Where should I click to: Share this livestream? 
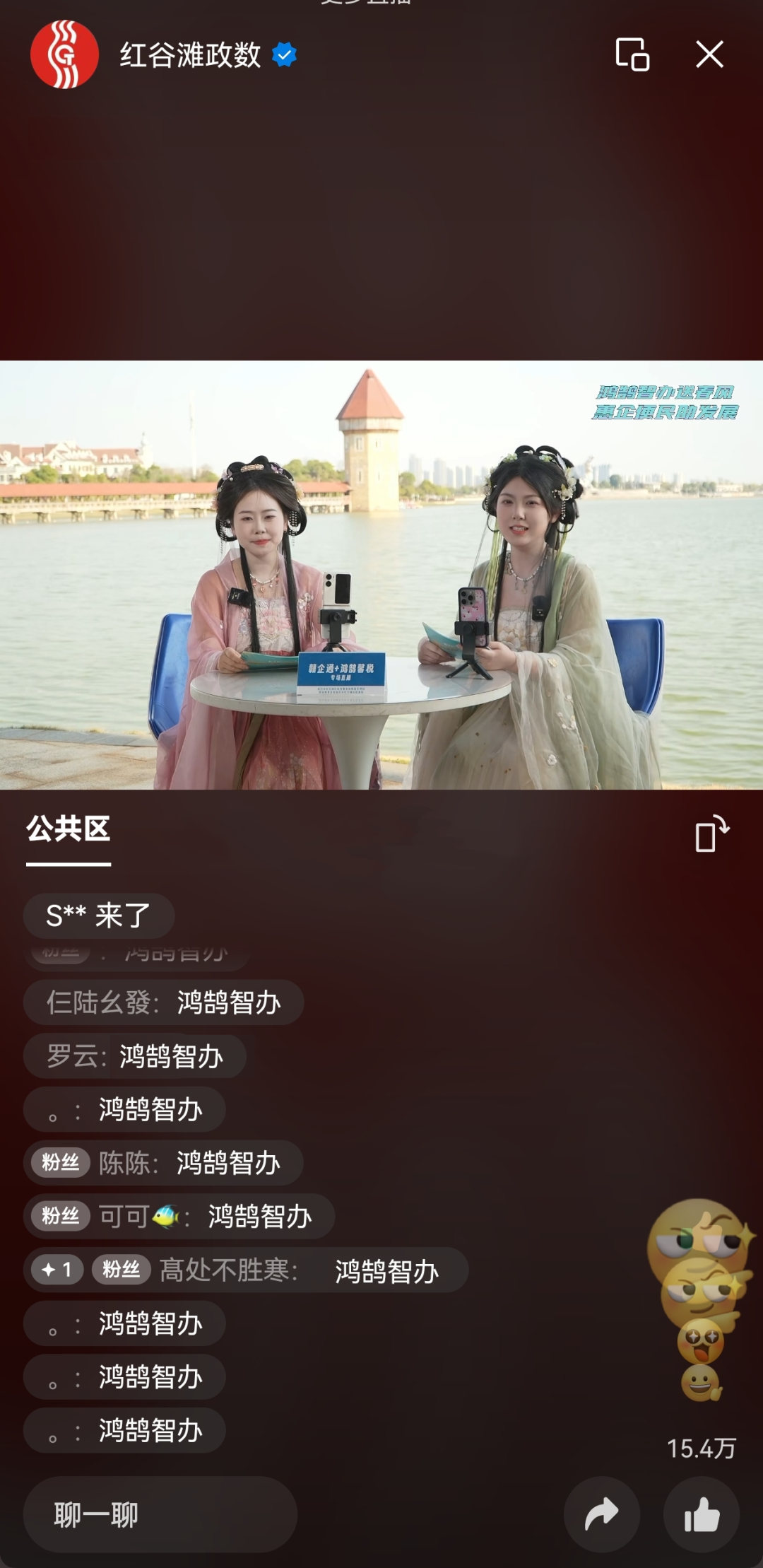click(x=602, y=1514)
